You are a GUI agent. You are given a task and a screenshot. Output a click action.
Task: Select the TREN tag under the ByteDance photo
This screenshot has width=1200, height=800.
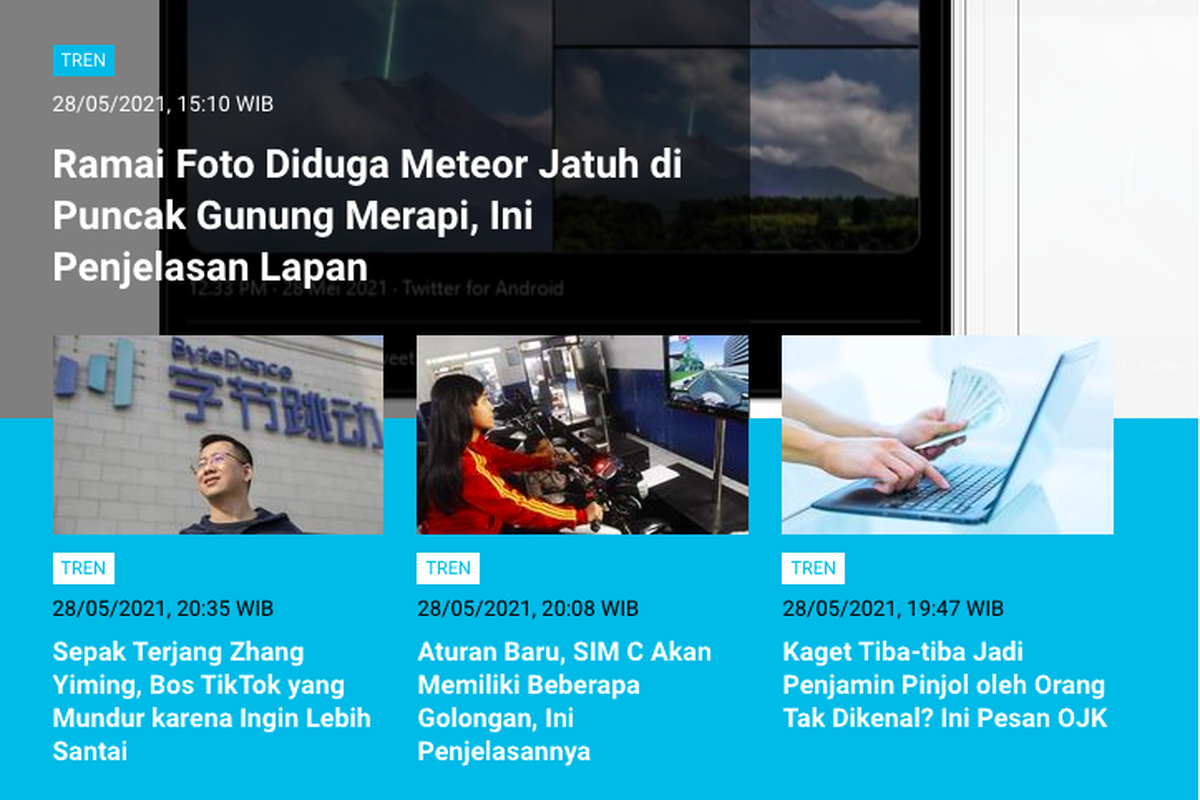click(x=83, y=568)
